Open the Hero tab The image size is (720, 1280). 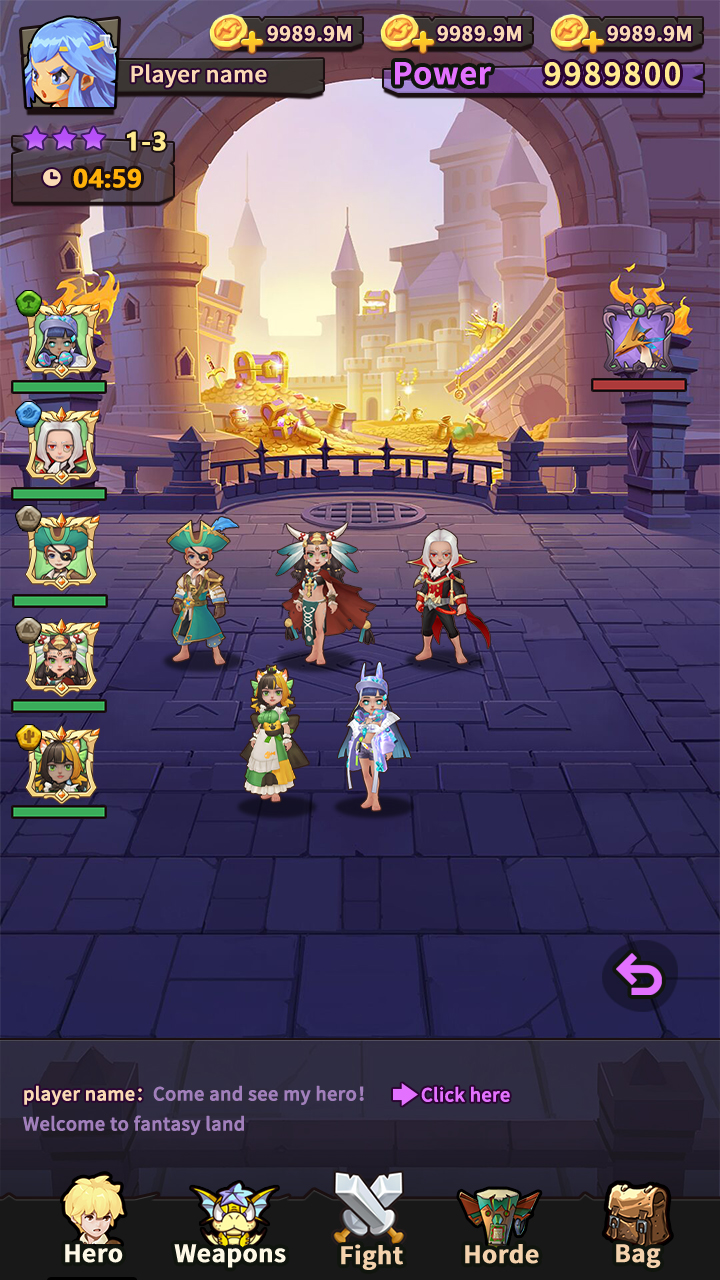coord(93,1224)
